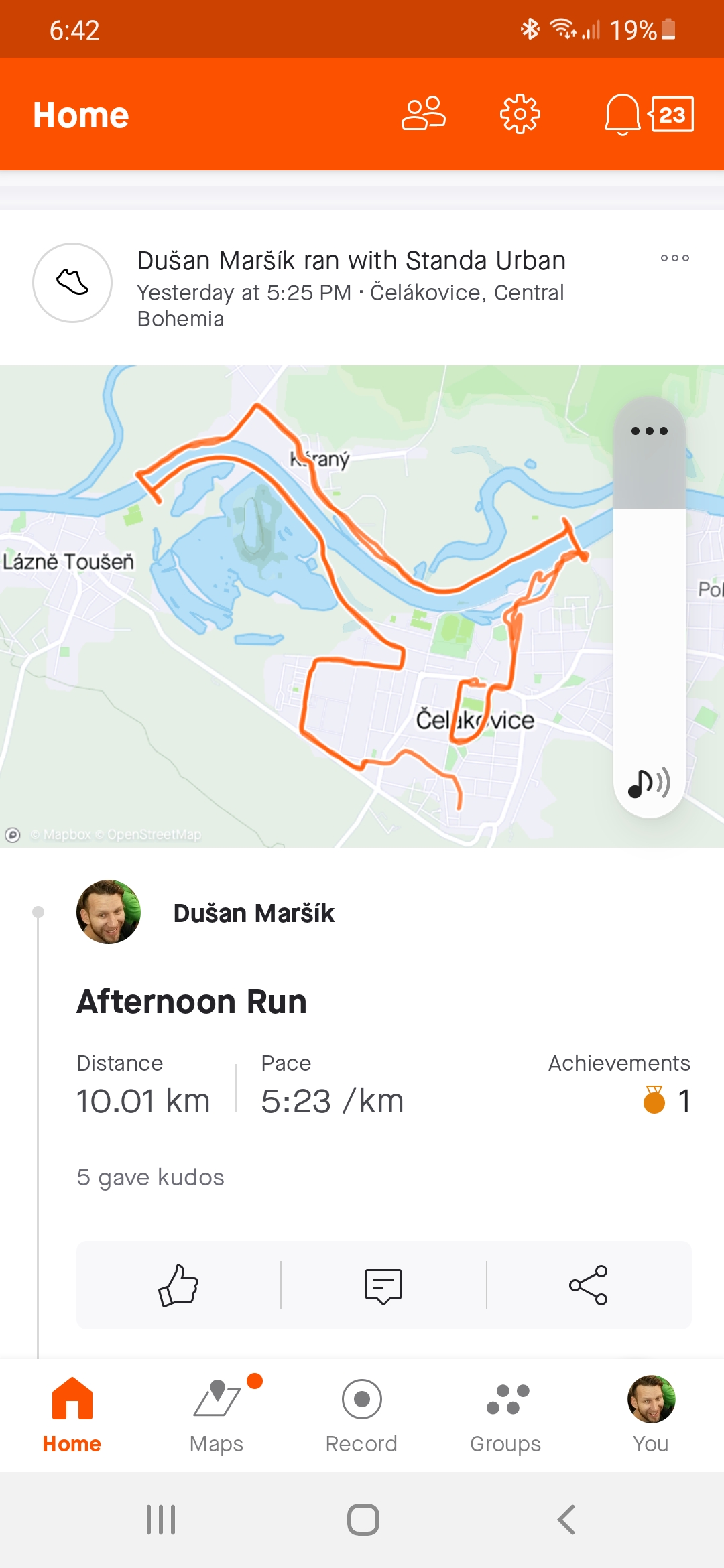Switch to the Maps tab
Screen dimensions: 724x1568
click(x=217, y=1415)
